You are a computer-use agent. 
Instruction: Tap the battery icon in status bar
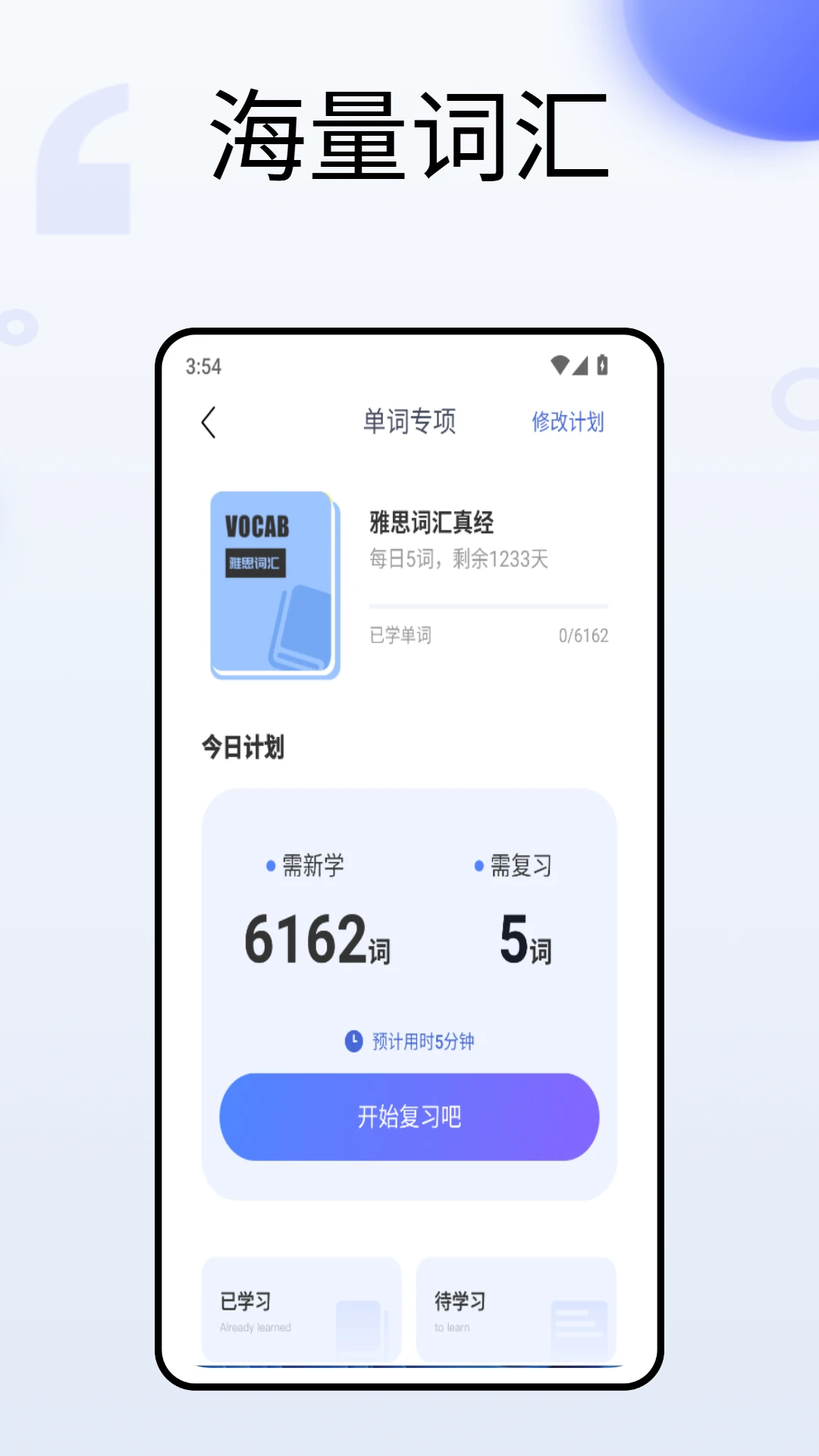[603, 363]
